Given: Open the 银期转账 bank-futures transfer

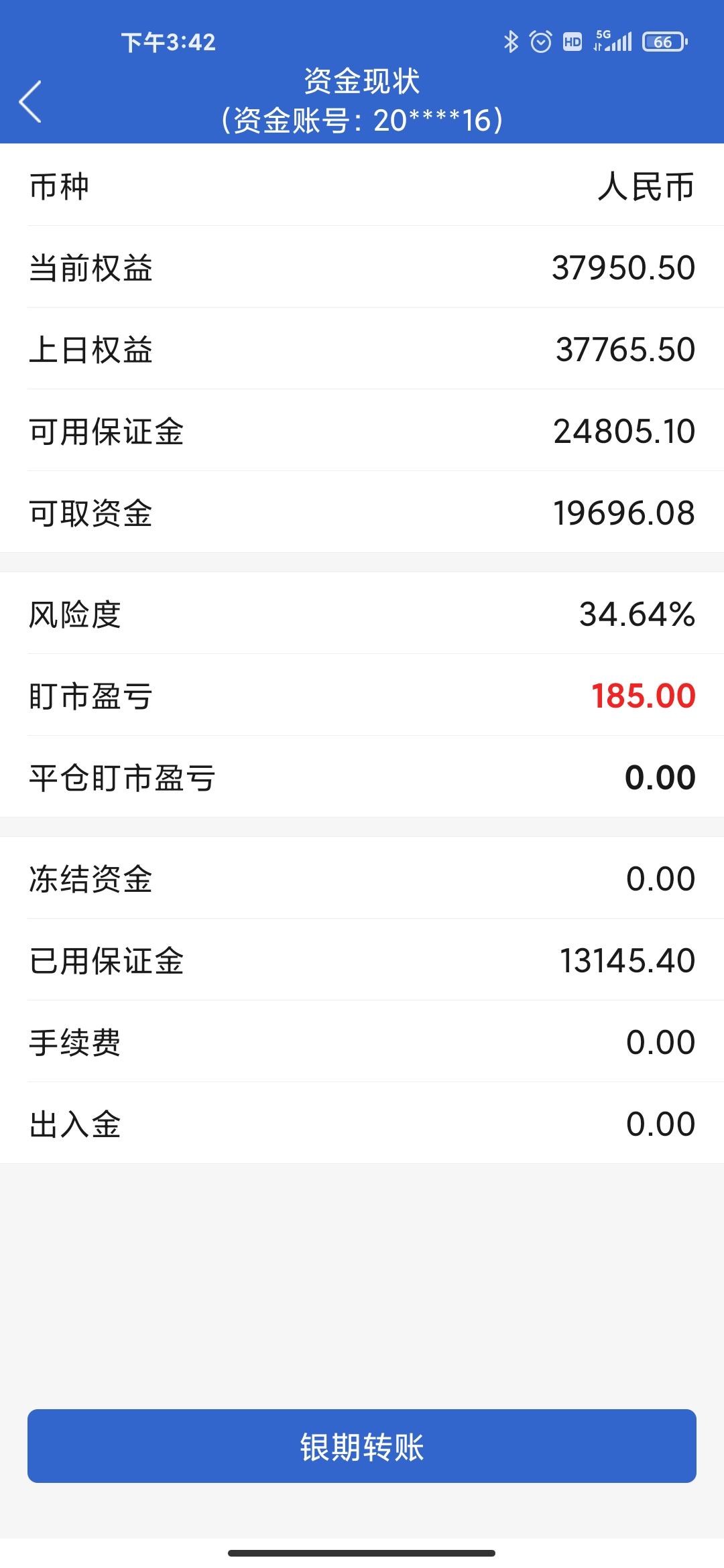Looking at the screenshot, I should click(362, 1446).
